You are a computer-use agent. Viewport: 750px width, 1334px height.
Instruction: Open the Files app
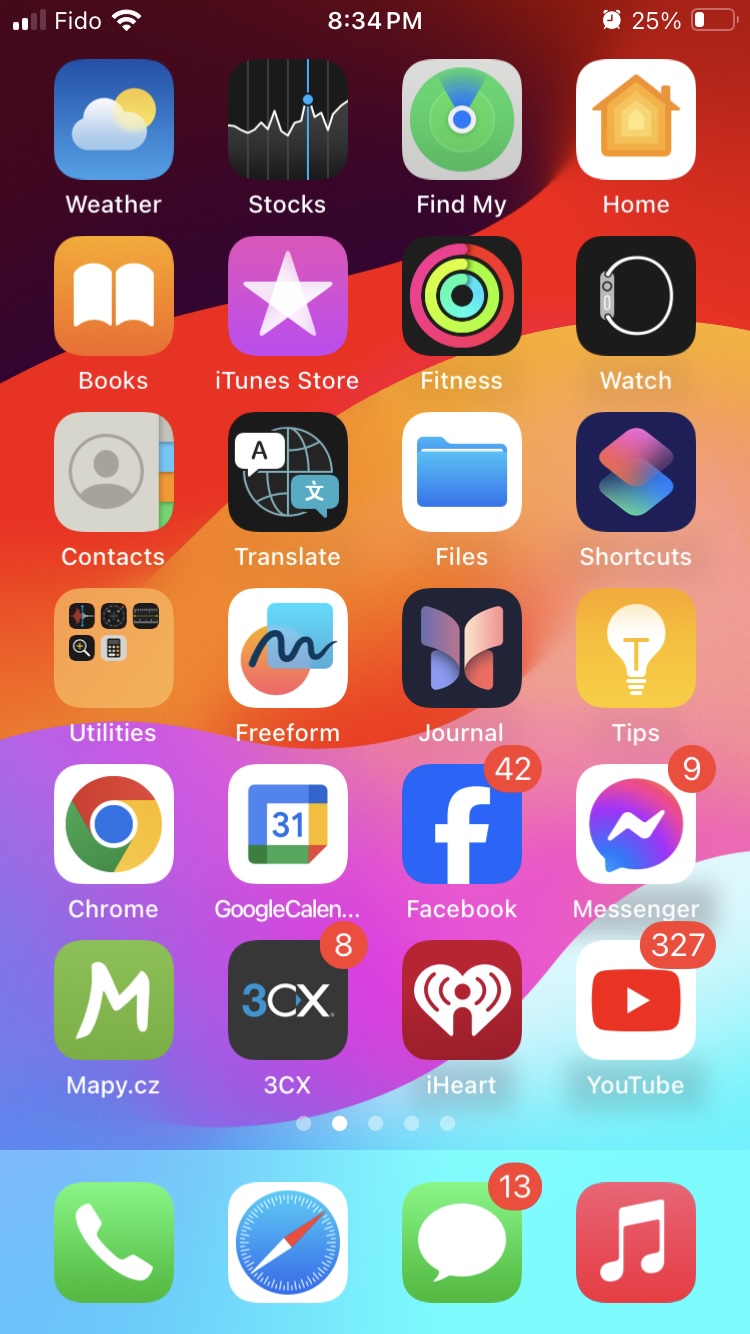pos(461,472)
